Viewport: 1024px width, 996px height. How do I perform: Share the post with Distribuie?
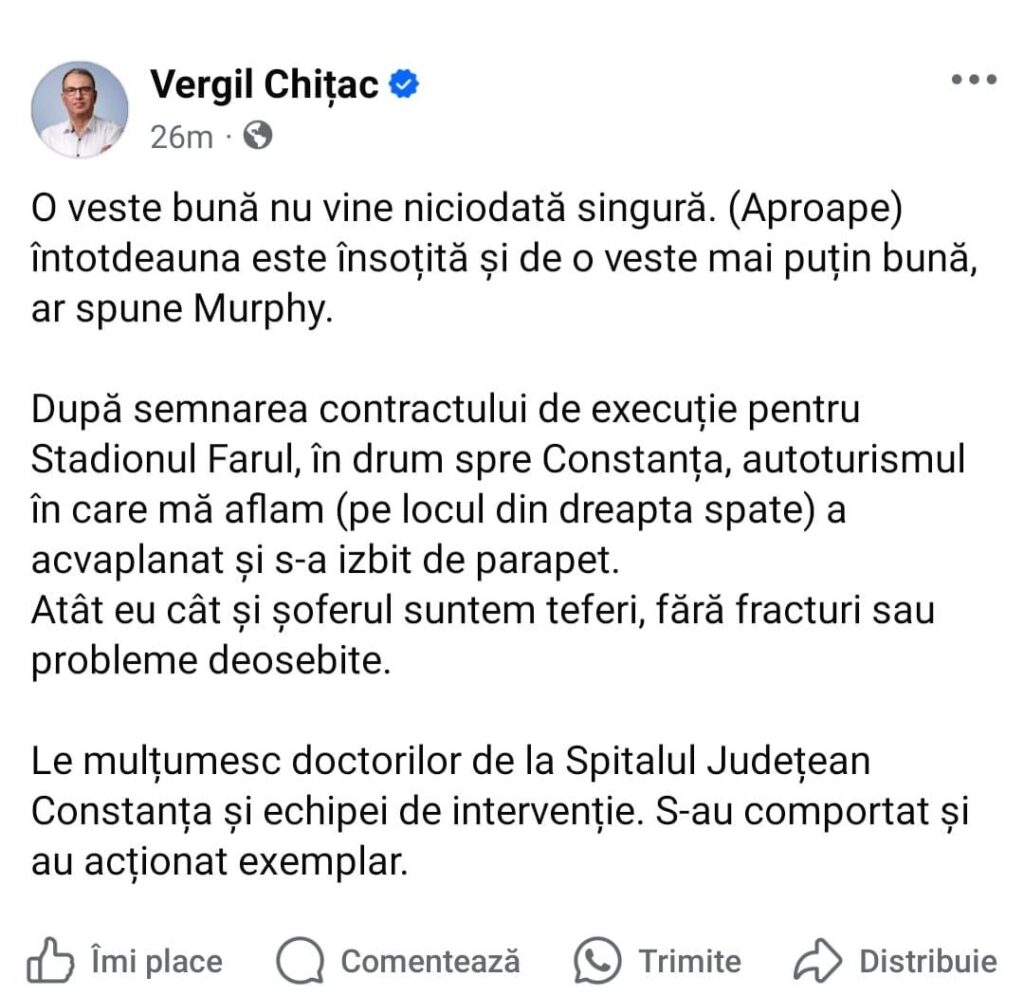895,962
